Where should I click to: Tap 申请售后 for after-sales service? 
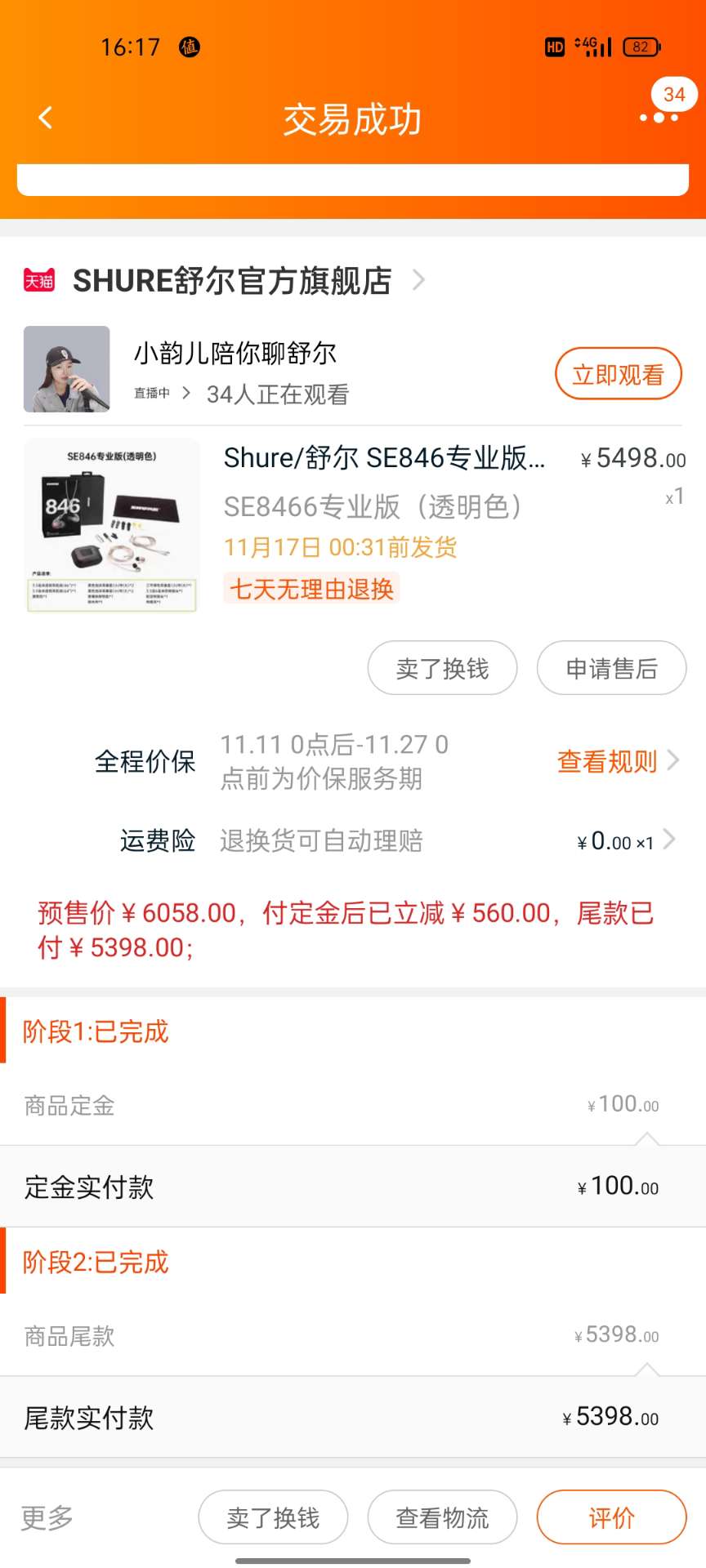pyautogui.click(x=611, y=669)
